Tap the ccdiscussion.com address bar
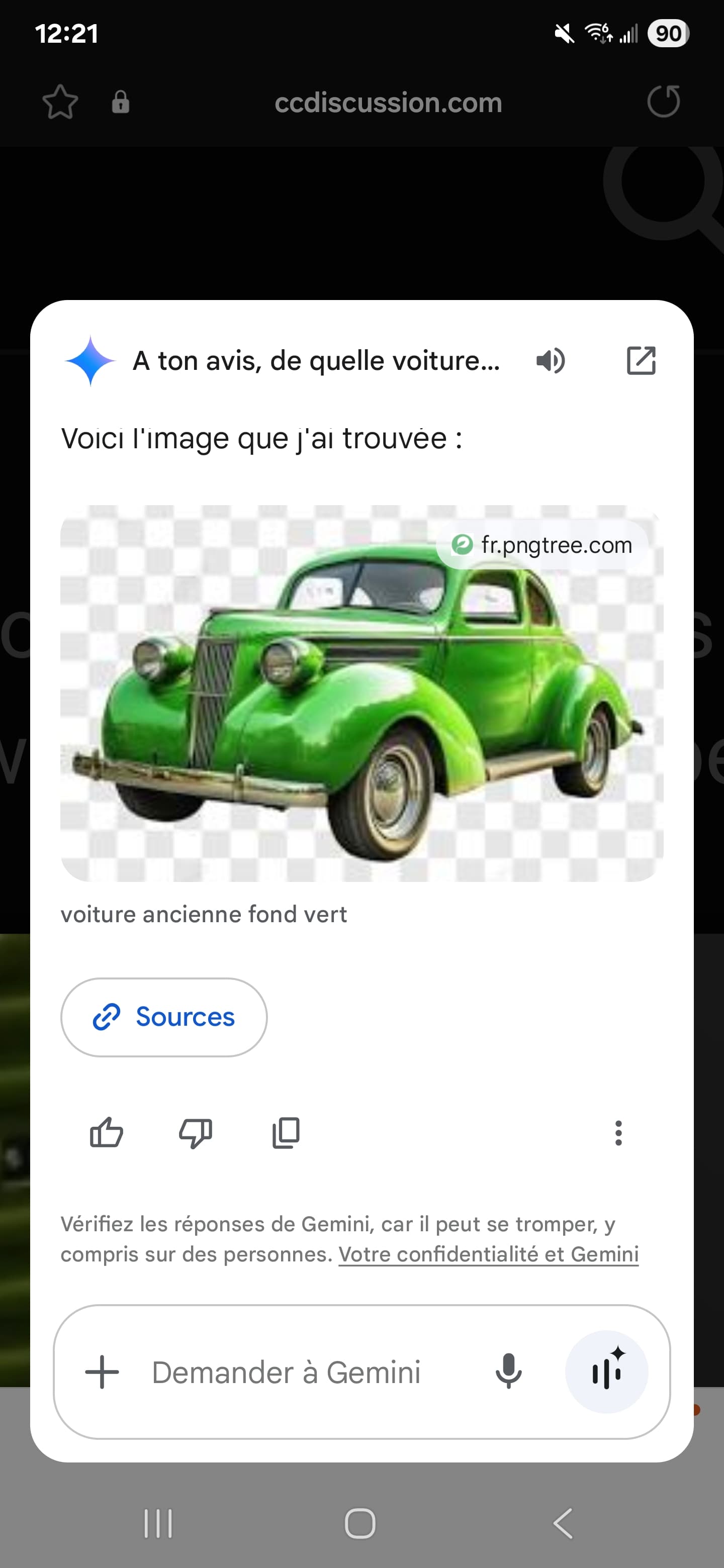The width and height of the screenshot is (724, 1568). 389,102
